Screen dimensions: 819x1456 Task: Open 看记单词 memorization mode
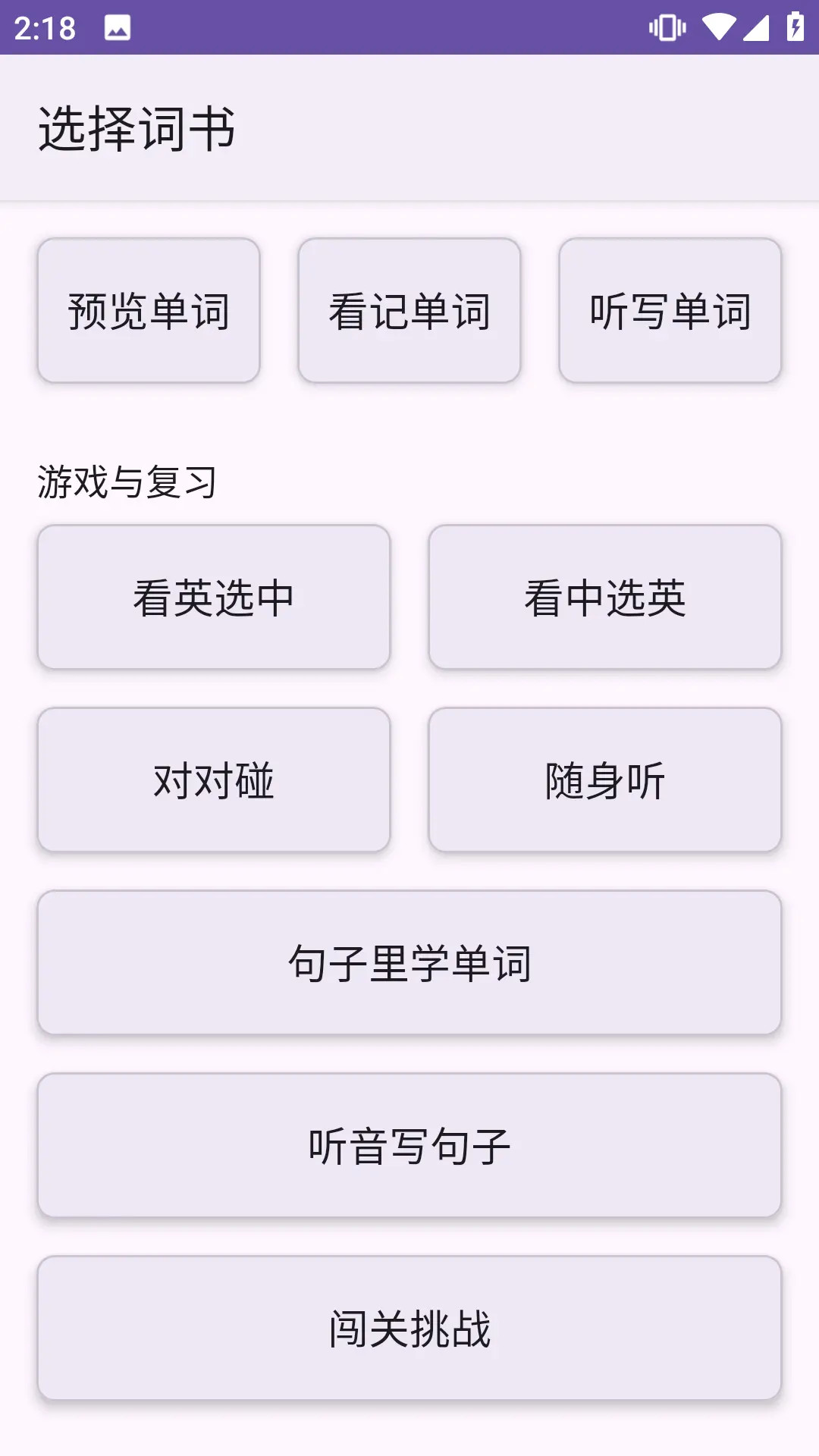point(409,309)
